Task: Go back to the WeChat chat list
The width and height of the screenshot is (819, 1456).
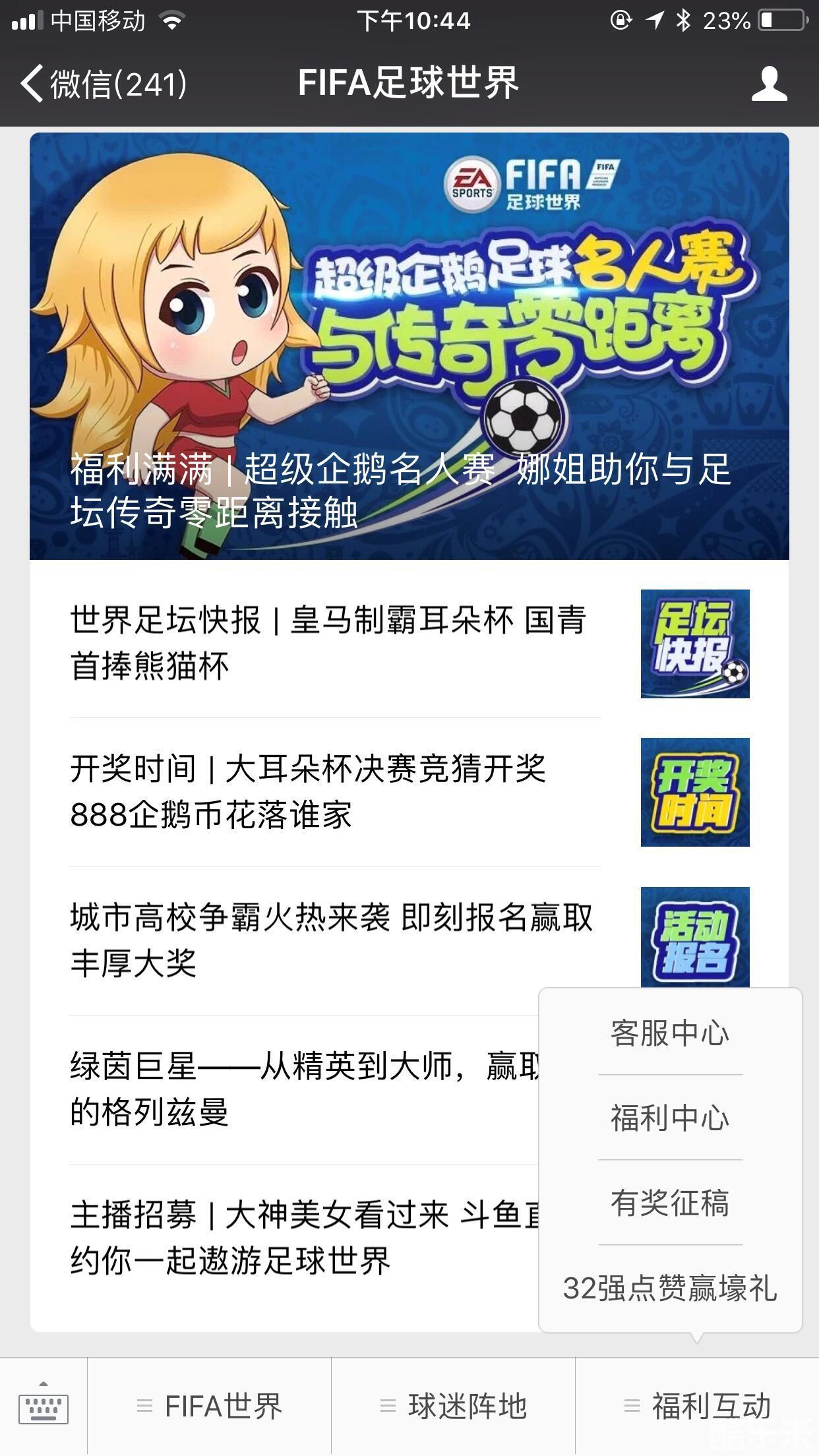Action: 102,84
